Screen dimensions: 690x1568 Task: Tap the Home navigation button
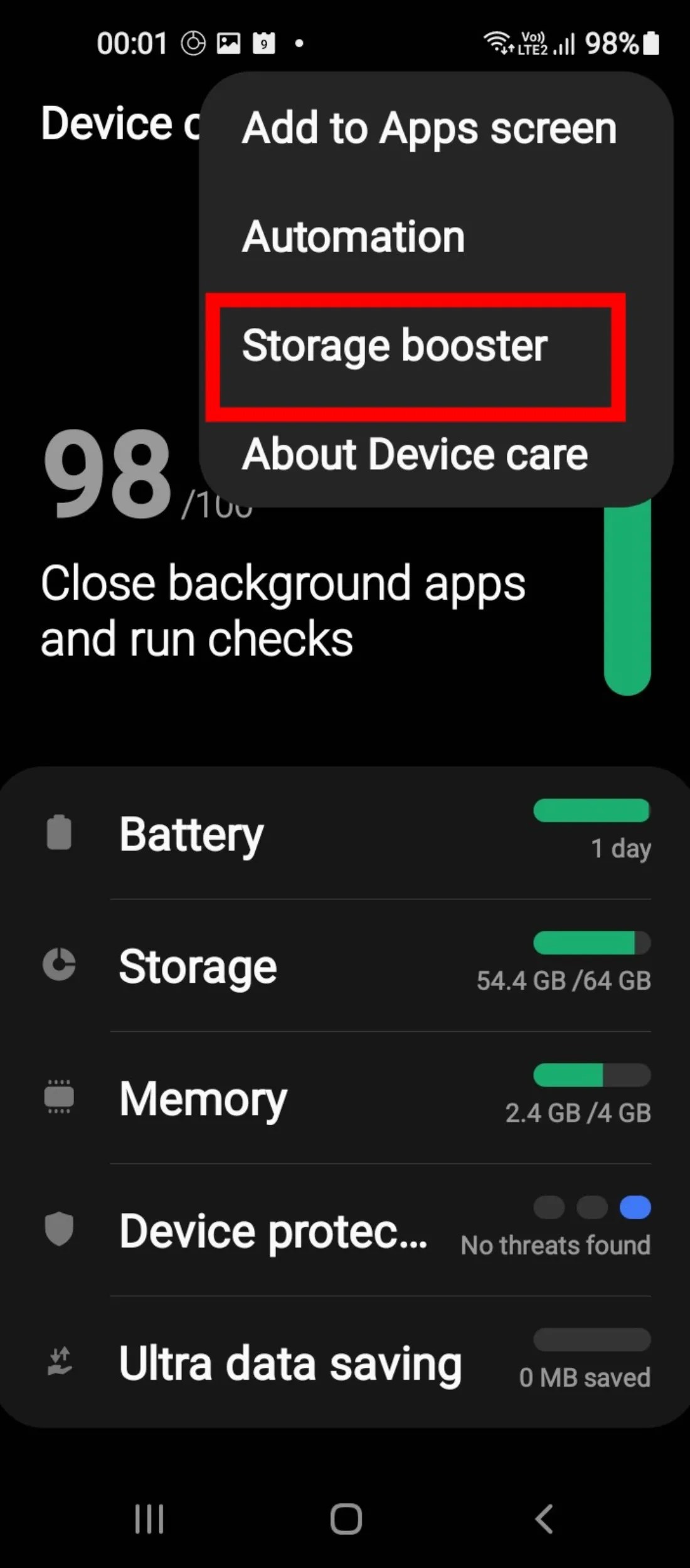pos(346,1518)
